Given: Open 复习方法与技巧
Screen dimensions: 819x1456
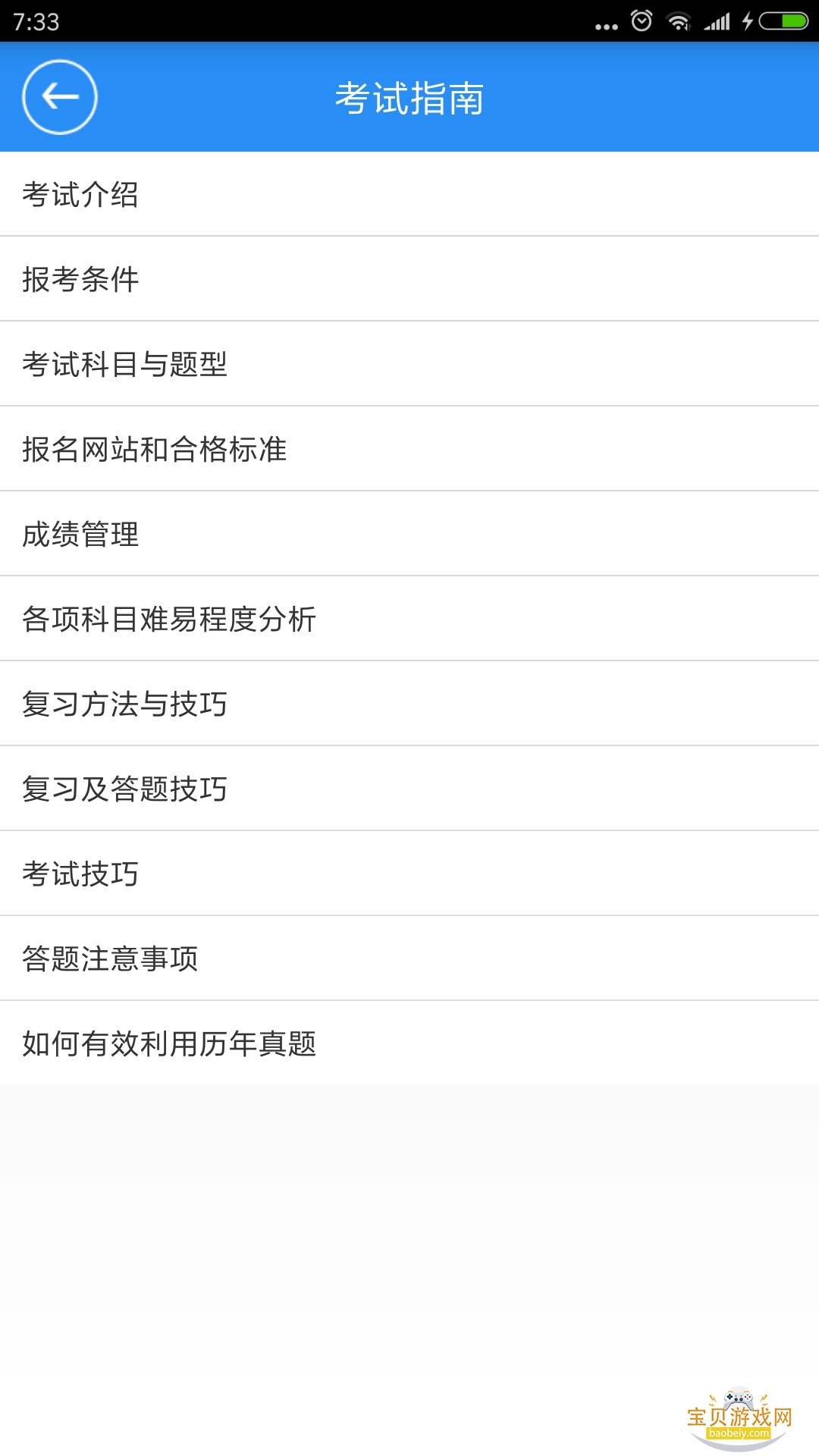Looking at the screenshot, I should (x=125, y=704).
